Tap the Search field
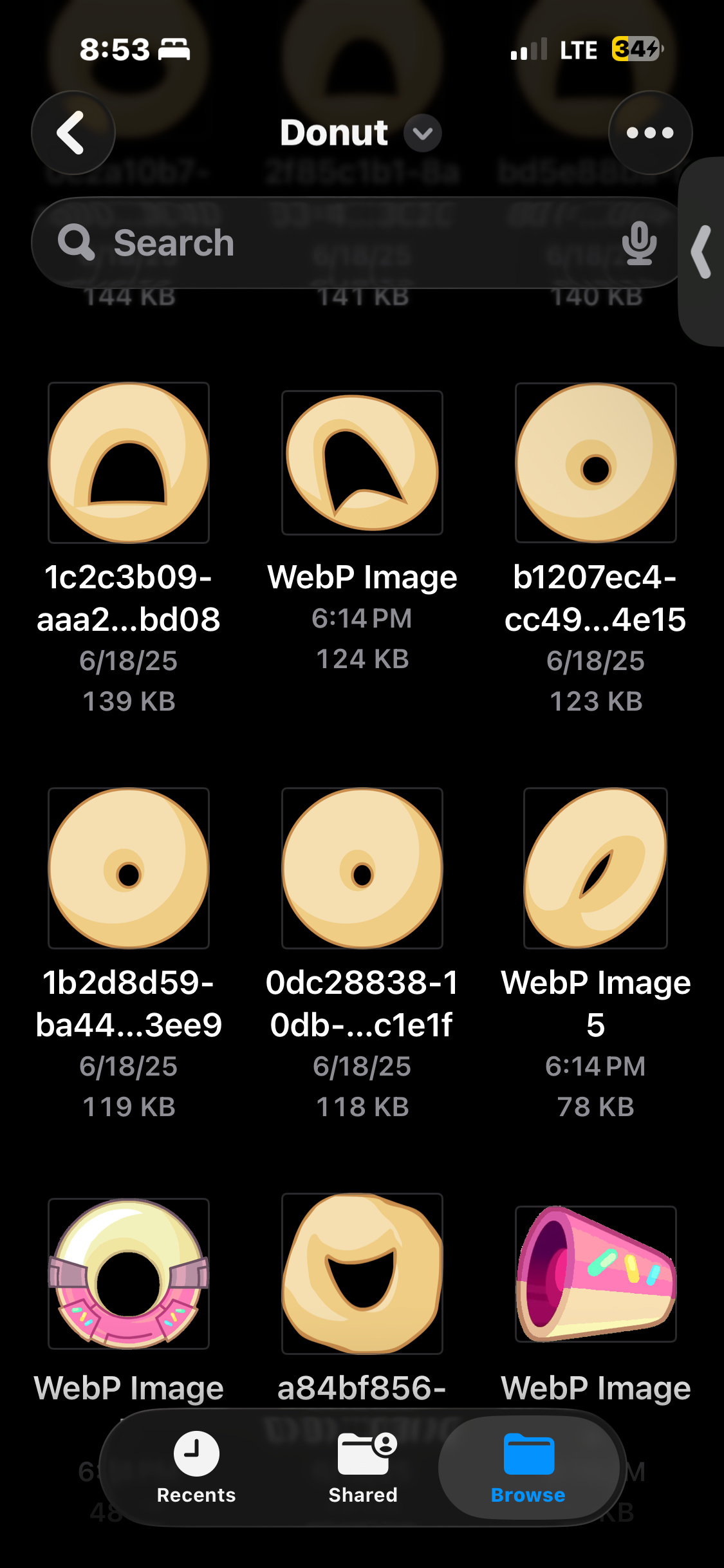 (357, 243)
